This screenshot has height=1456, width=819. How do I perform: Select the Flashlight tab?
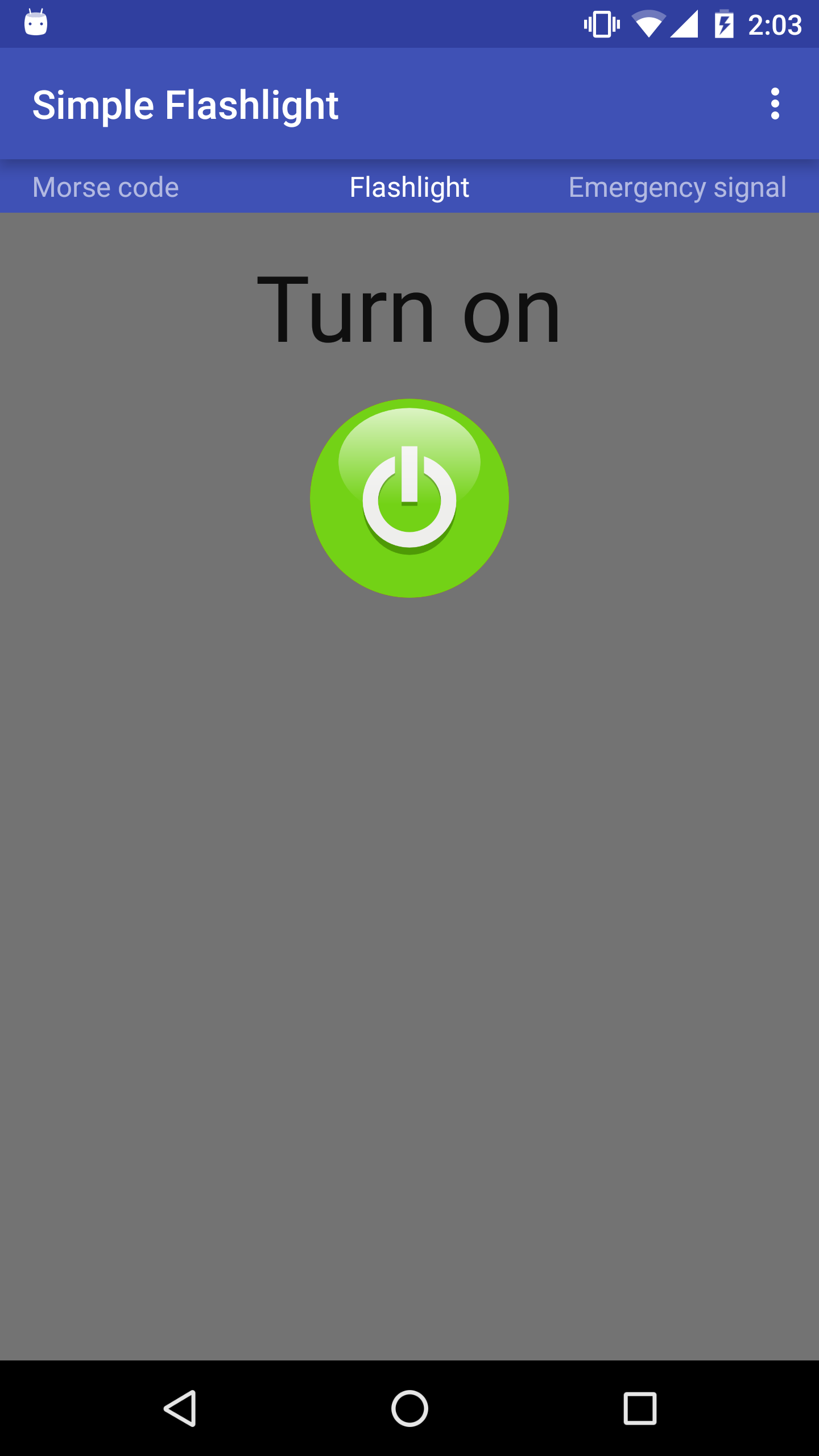tap(409, 187)
